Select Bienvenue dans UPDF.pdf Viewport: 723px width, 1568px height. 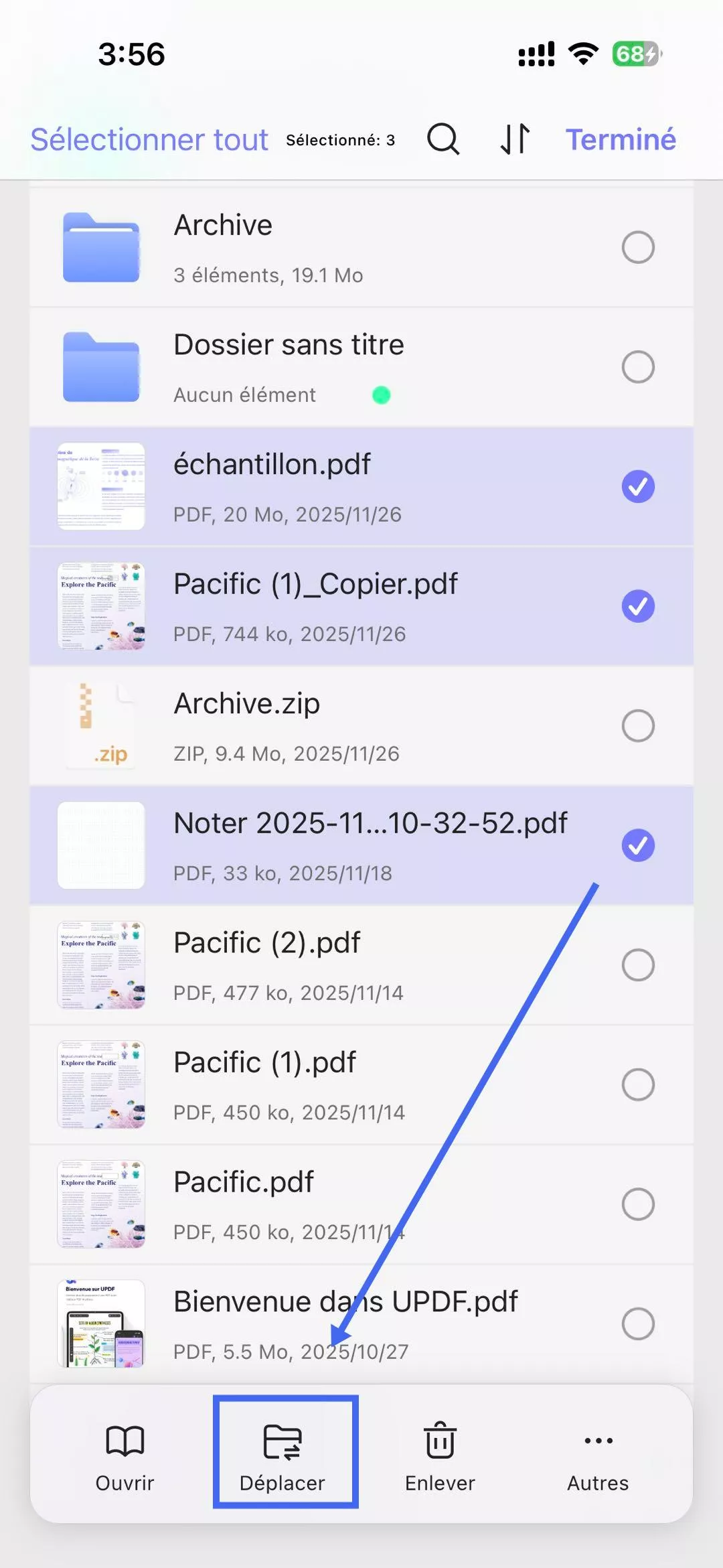pos(637,1324)
